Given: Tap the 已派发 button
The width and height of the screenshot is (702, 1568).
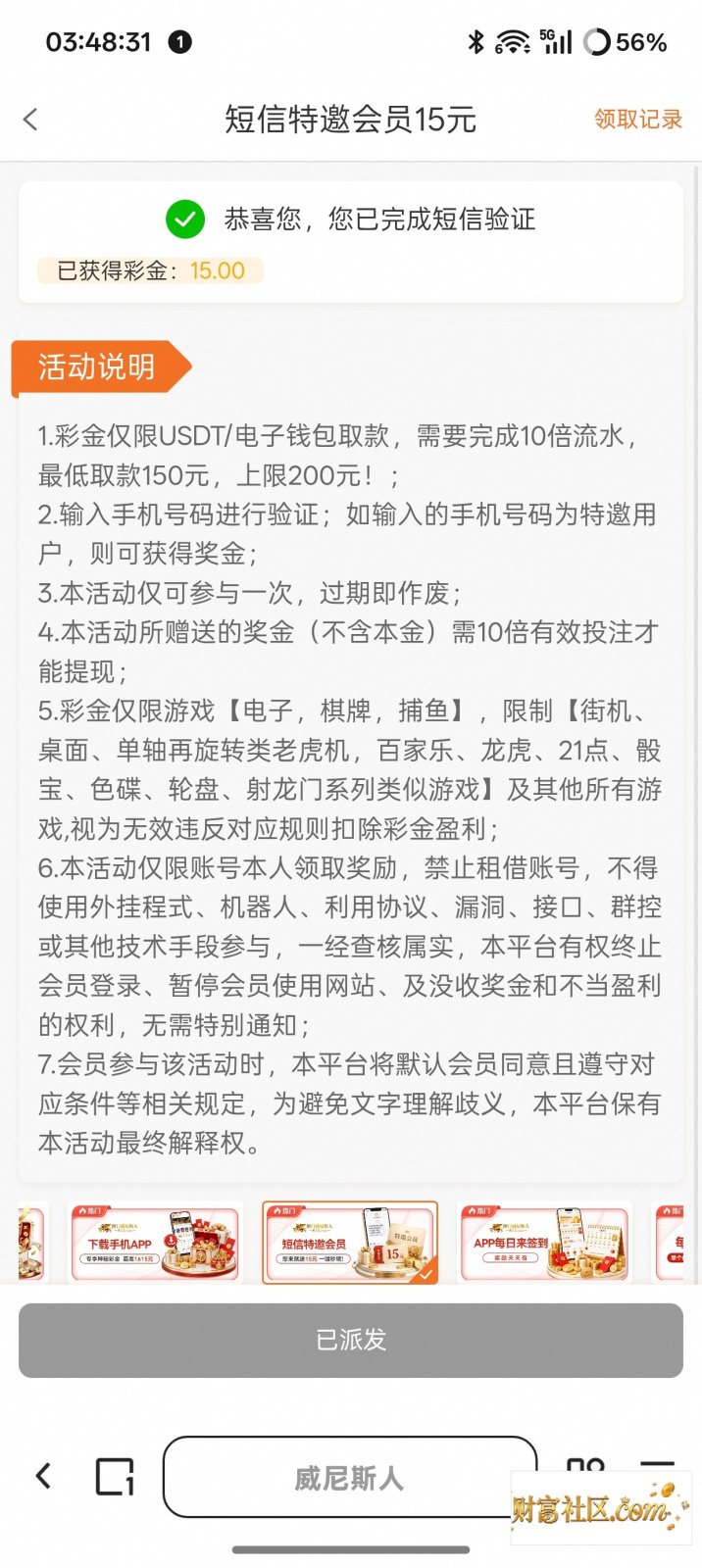Looking at the screenshot, I should point(351,1340).
